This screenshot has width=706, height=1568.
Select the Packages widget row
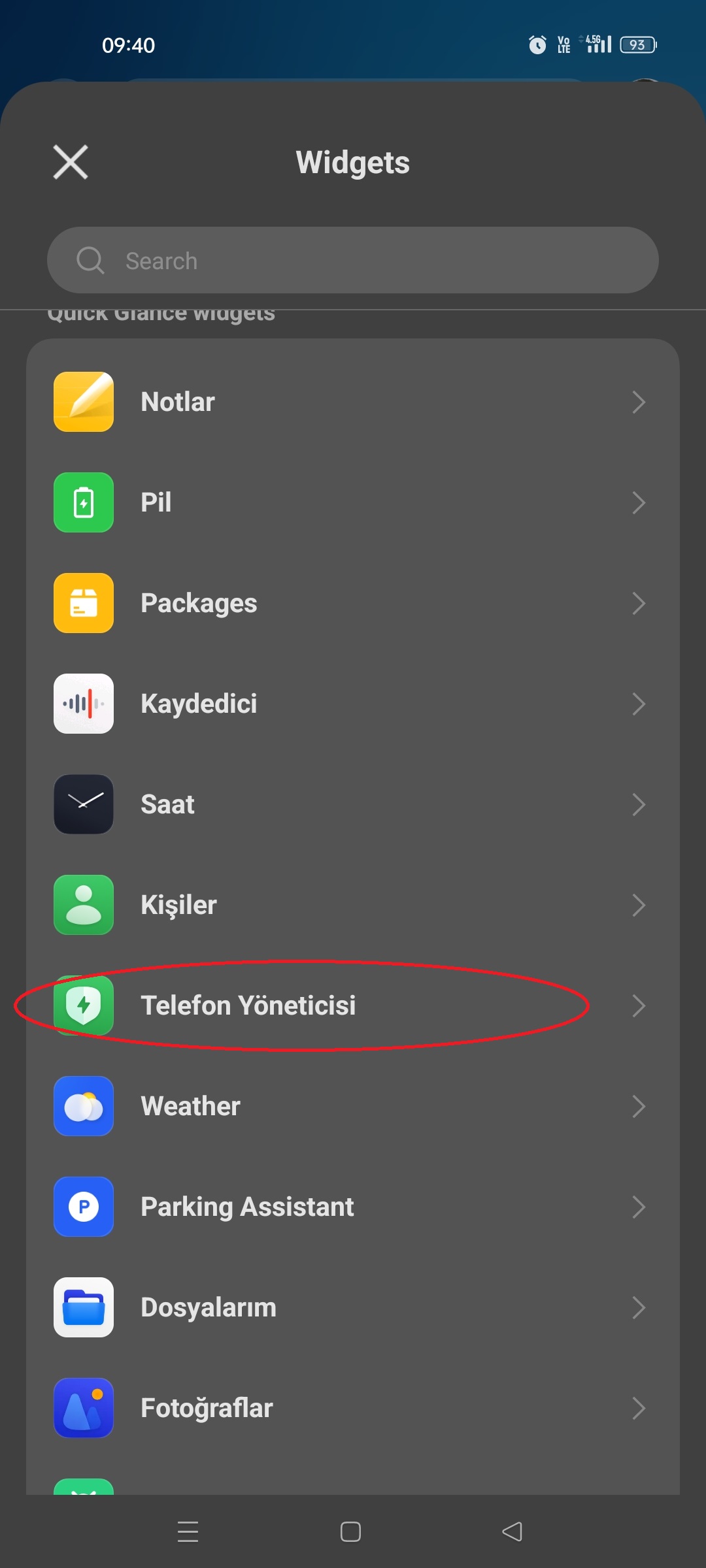[x=353, y=603]
